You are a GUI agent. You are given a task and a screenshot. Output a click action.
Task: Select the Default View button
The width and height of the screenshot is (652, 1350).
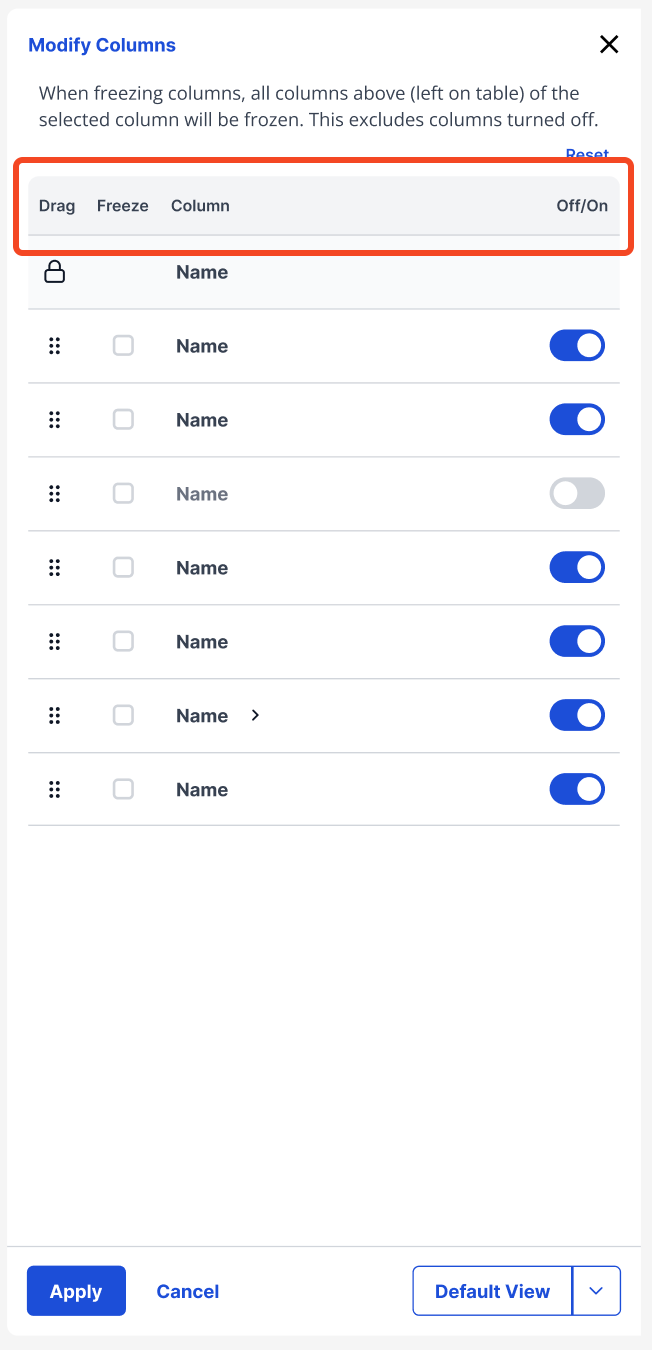(492, 1291)
